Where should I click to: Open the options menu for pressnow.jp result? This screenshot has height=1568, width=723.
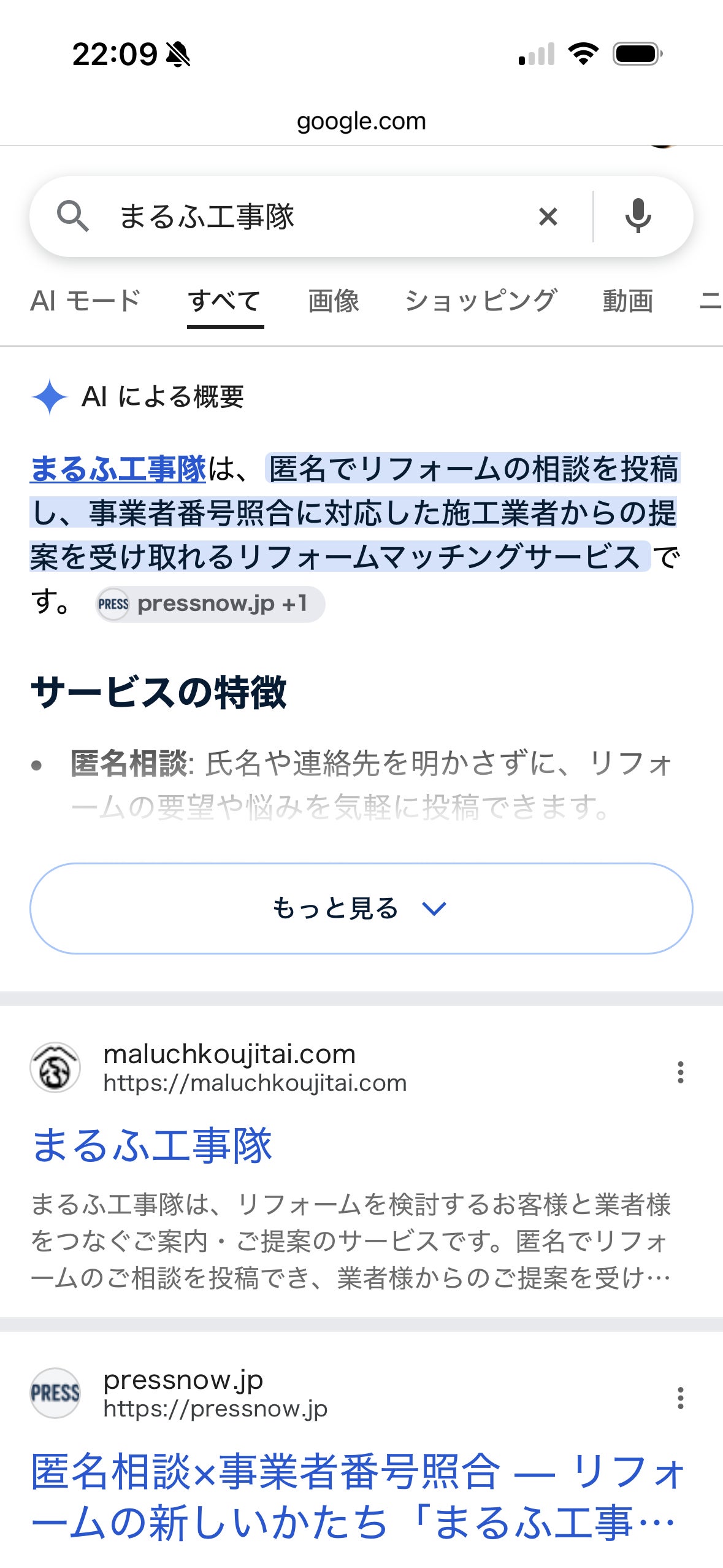point(680,1397)
